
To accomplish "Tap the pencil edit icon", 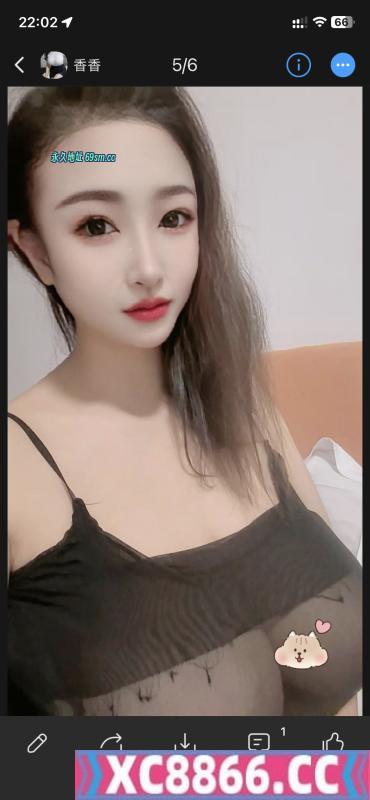I will pyautogui.click(x=37, y=742).
